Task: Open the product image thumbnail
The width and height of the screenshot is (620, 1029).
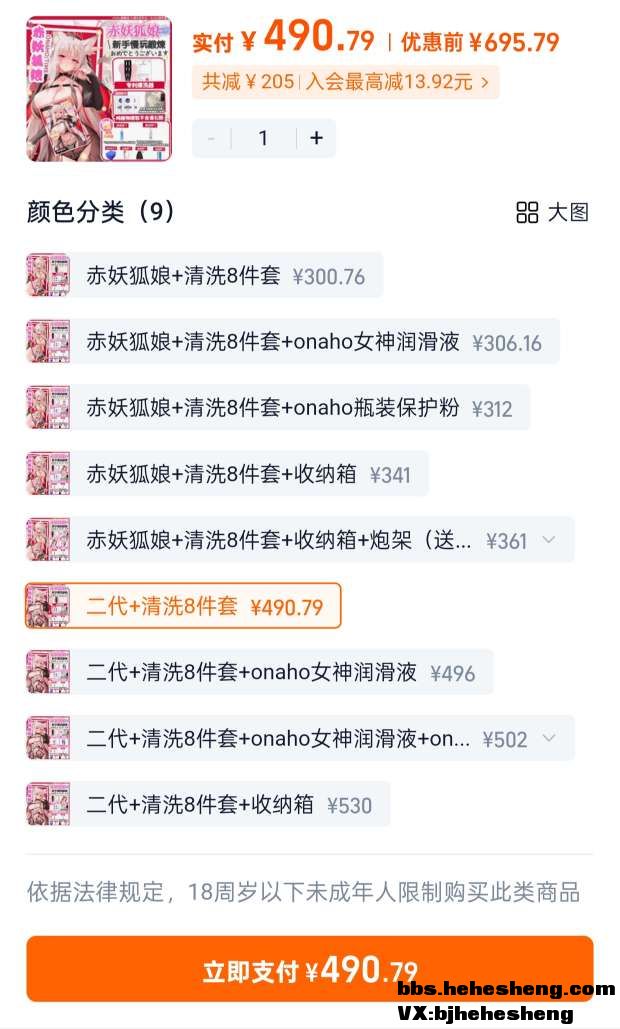Action: [x=99, y=88]
